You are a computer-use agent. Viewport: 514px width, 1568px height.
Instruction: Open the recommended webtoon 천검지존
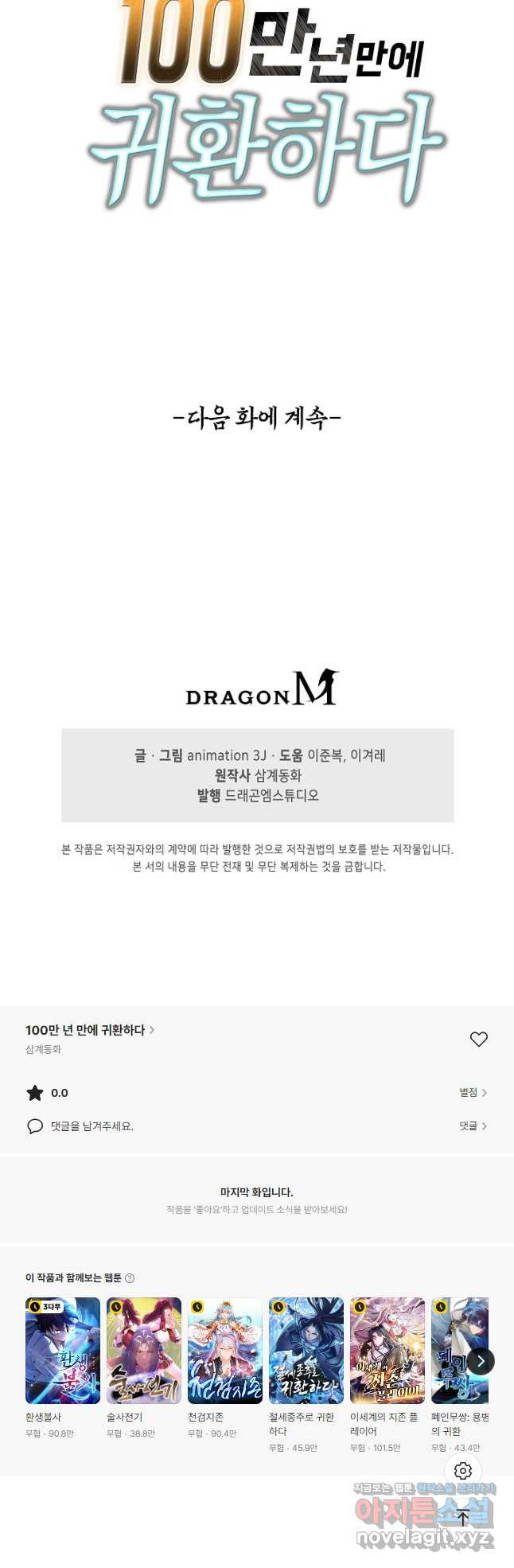point(224,1351)
